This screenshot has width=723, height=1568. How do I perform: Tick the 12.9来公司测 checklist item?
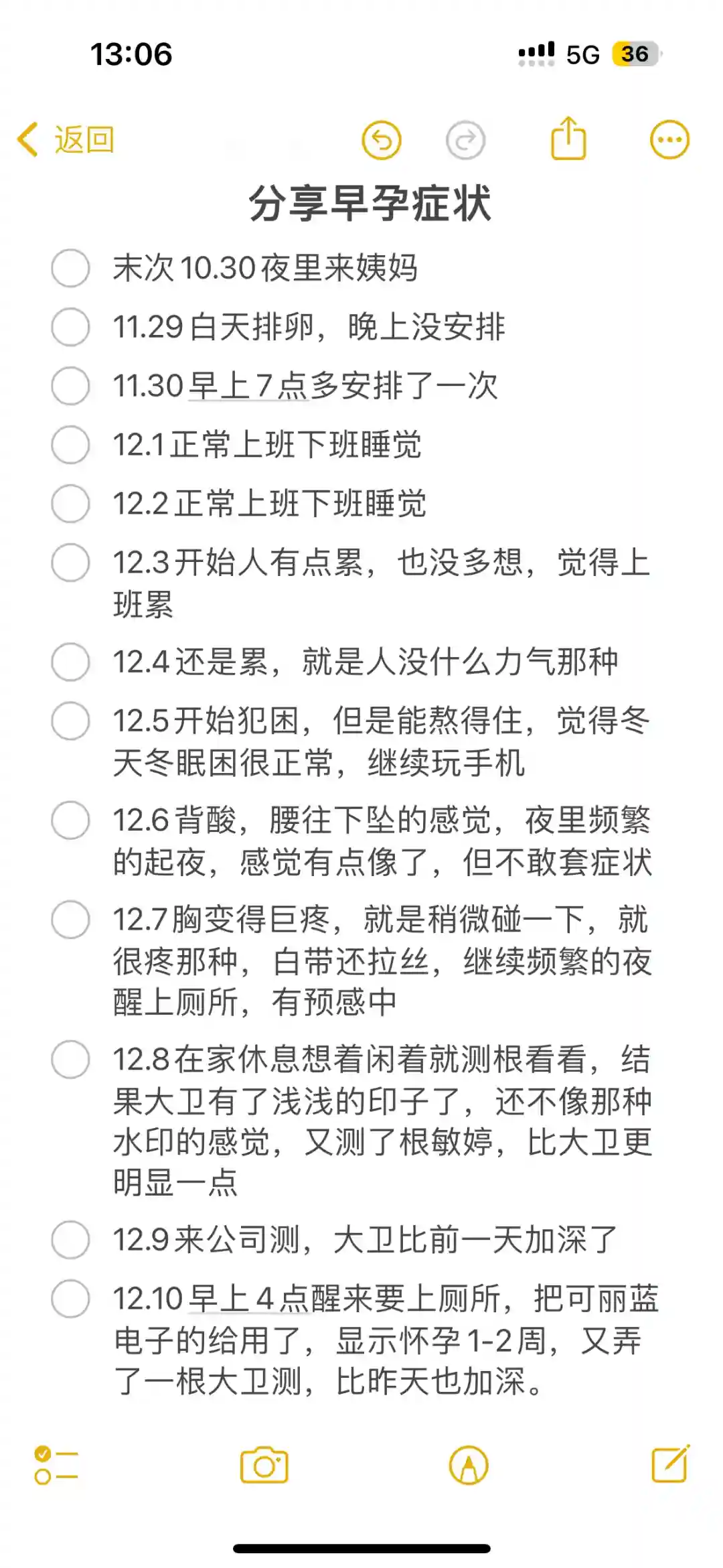(x=70, y=1239)
